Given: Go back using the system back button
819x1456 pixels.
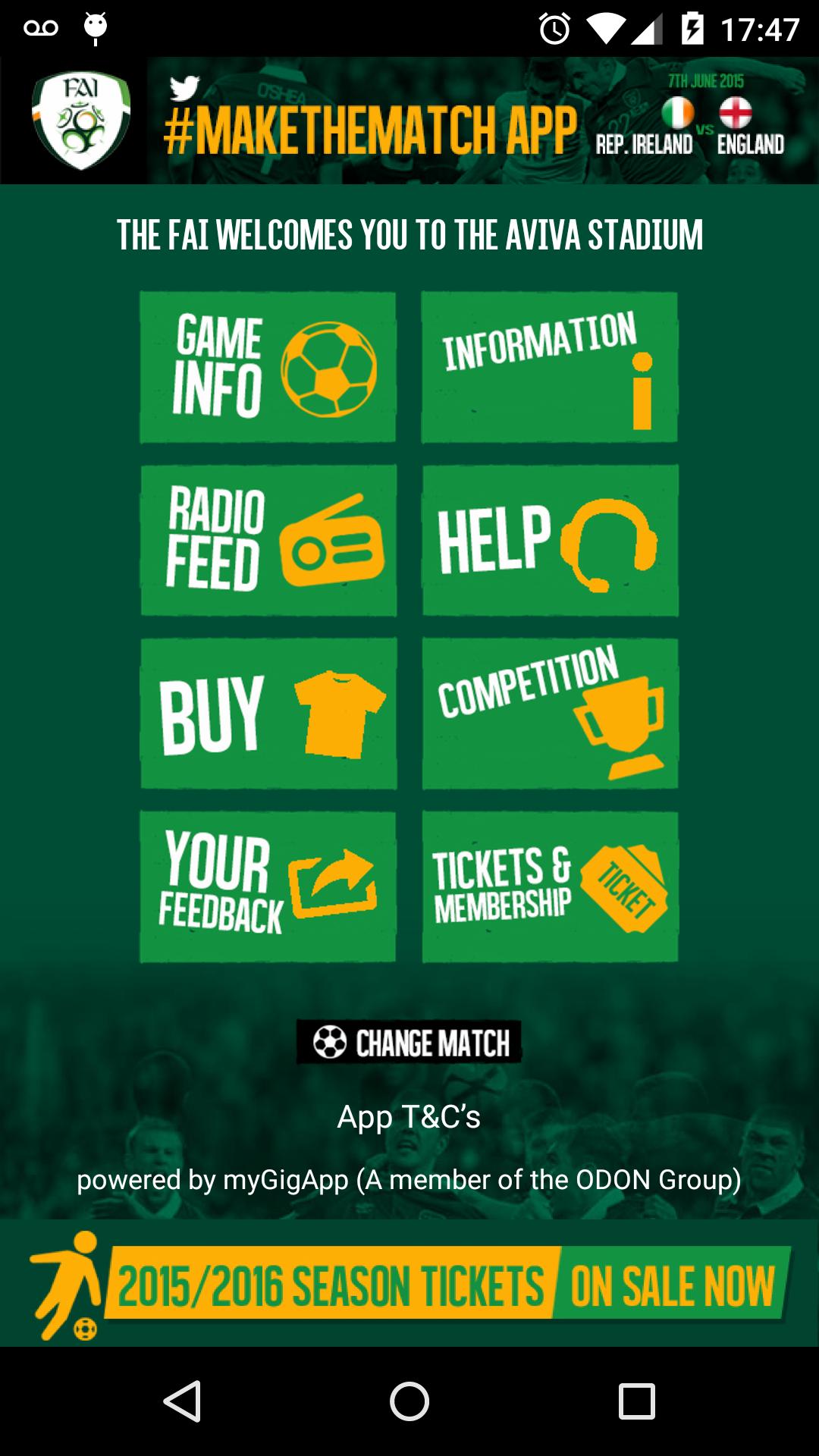Looking at the screenshot, I should click(182, 1401).
